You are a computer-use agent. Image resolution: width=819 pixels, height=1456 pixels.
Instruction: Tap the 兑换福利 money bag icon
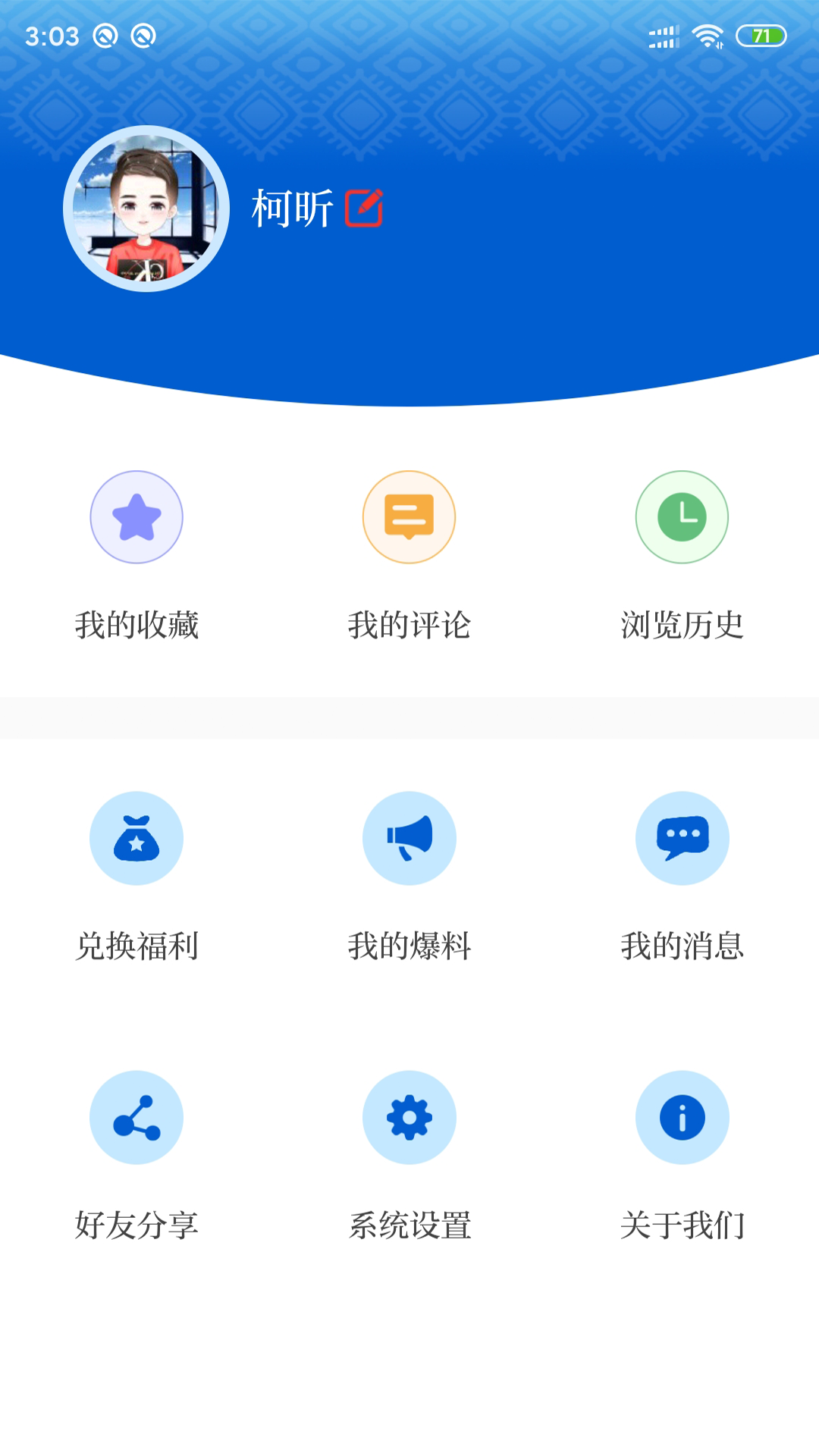pos(136,837)
